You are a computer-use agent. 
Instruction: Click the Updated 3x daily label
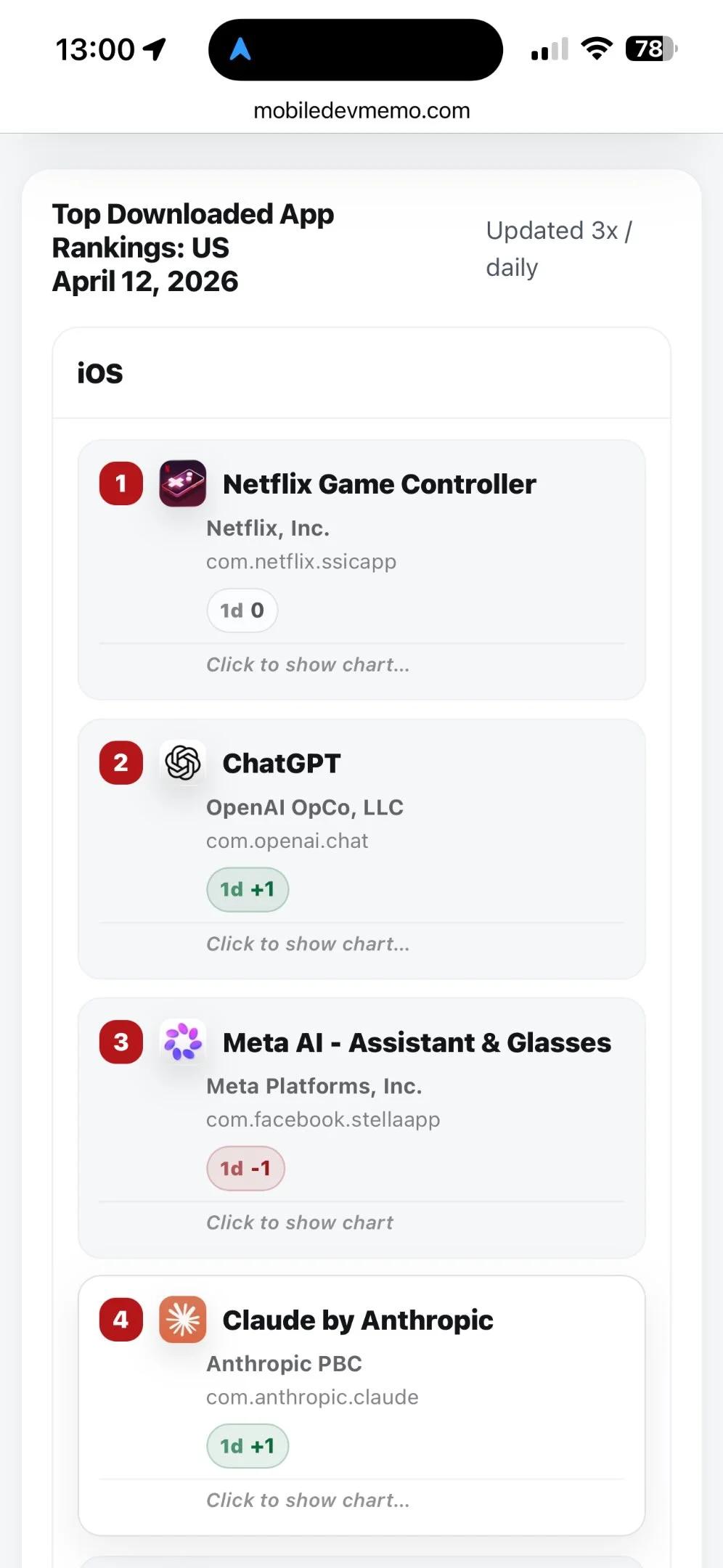tap(558, 248)
